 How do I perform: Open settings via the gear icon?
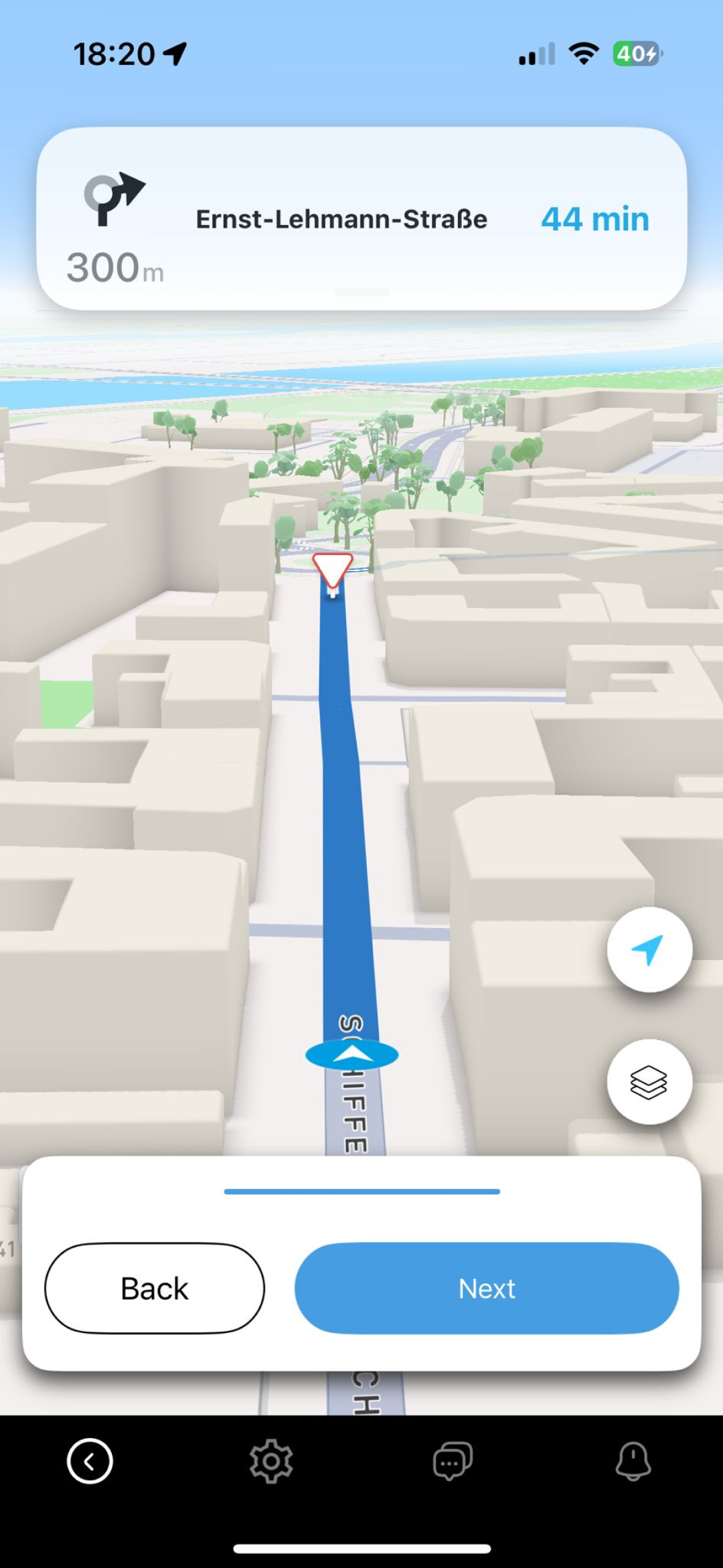tap(271, 1461)
